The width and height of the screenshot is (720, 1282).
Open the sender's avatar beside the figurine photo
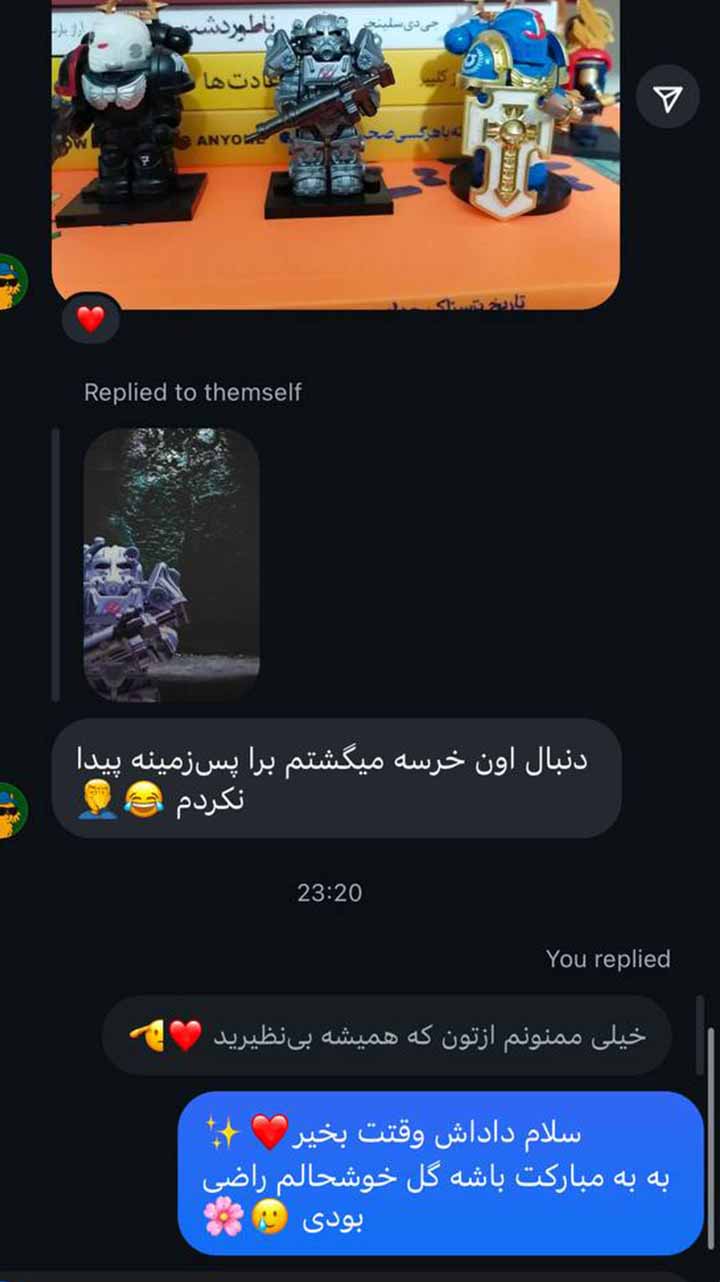[12, 281]
